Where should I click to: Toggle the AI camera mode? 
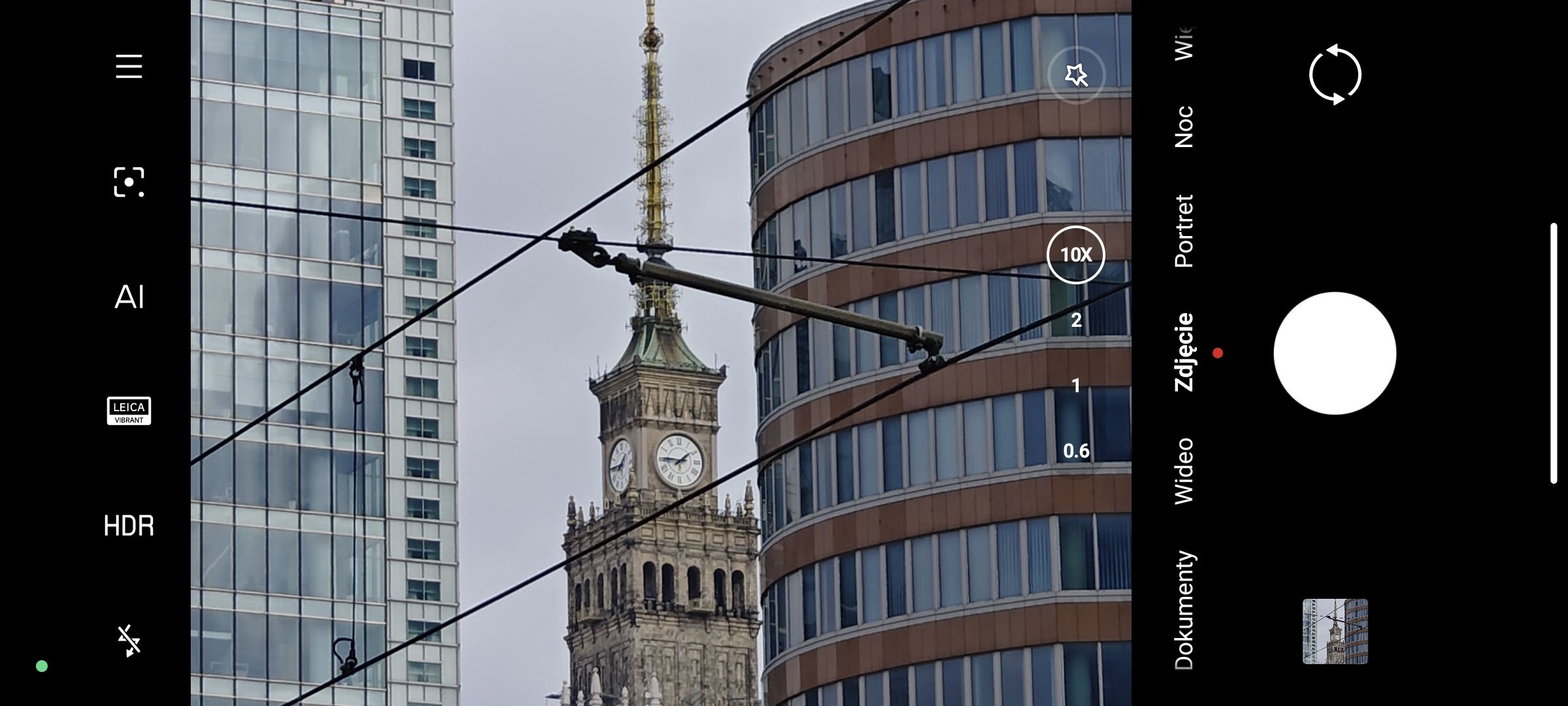pyautogui.click(x=129, y=297)
